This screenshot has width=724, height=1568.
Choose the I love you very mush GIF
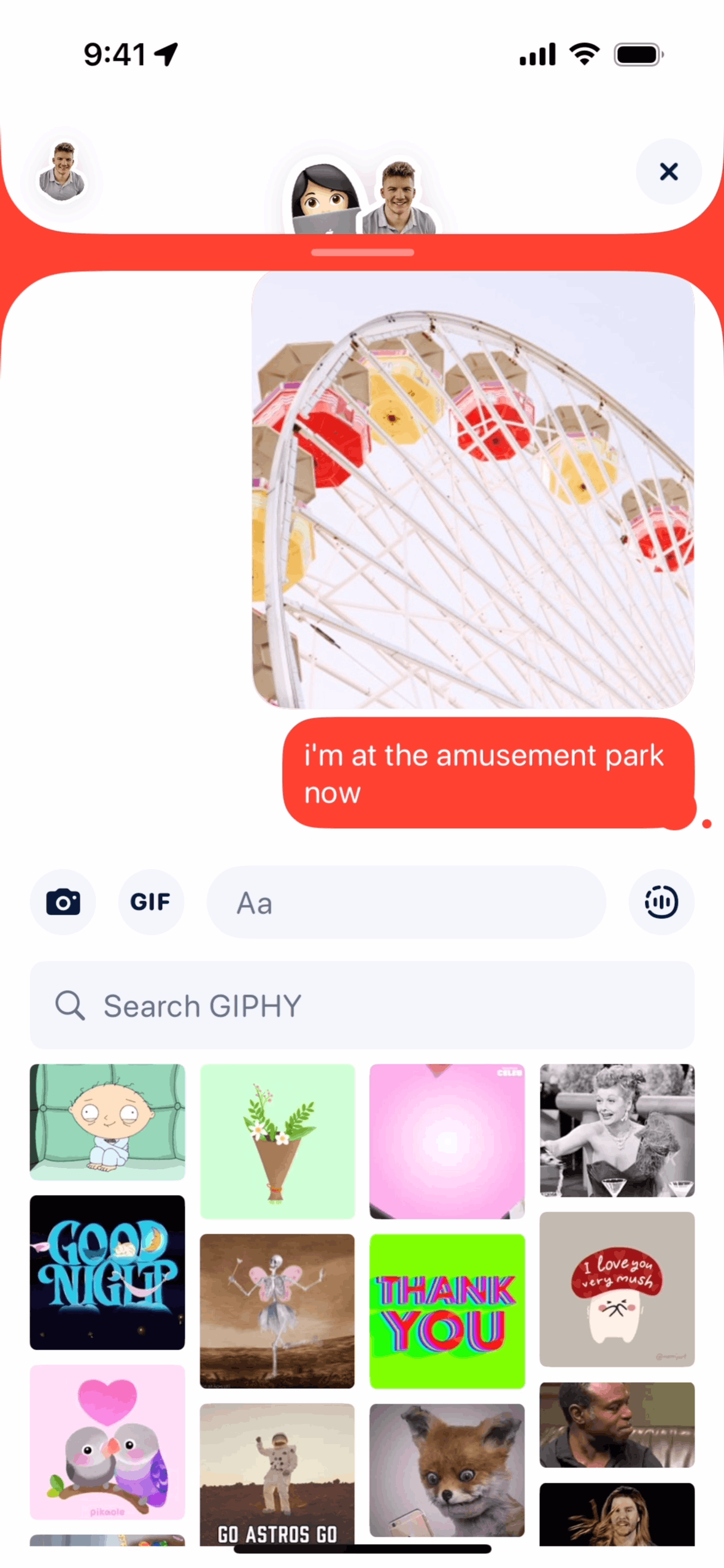(617, 1288)
